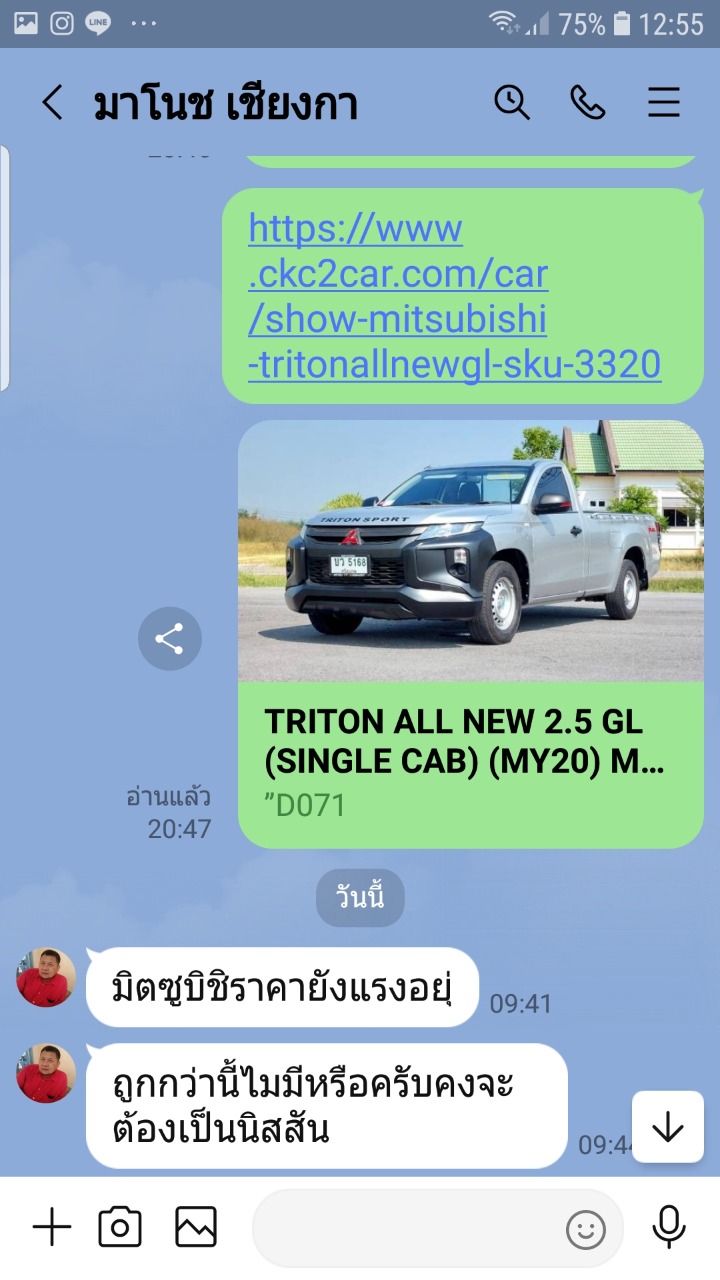This screenshot has width=720, height=1280.
Task: Record a voice message
Action: 668,1227
